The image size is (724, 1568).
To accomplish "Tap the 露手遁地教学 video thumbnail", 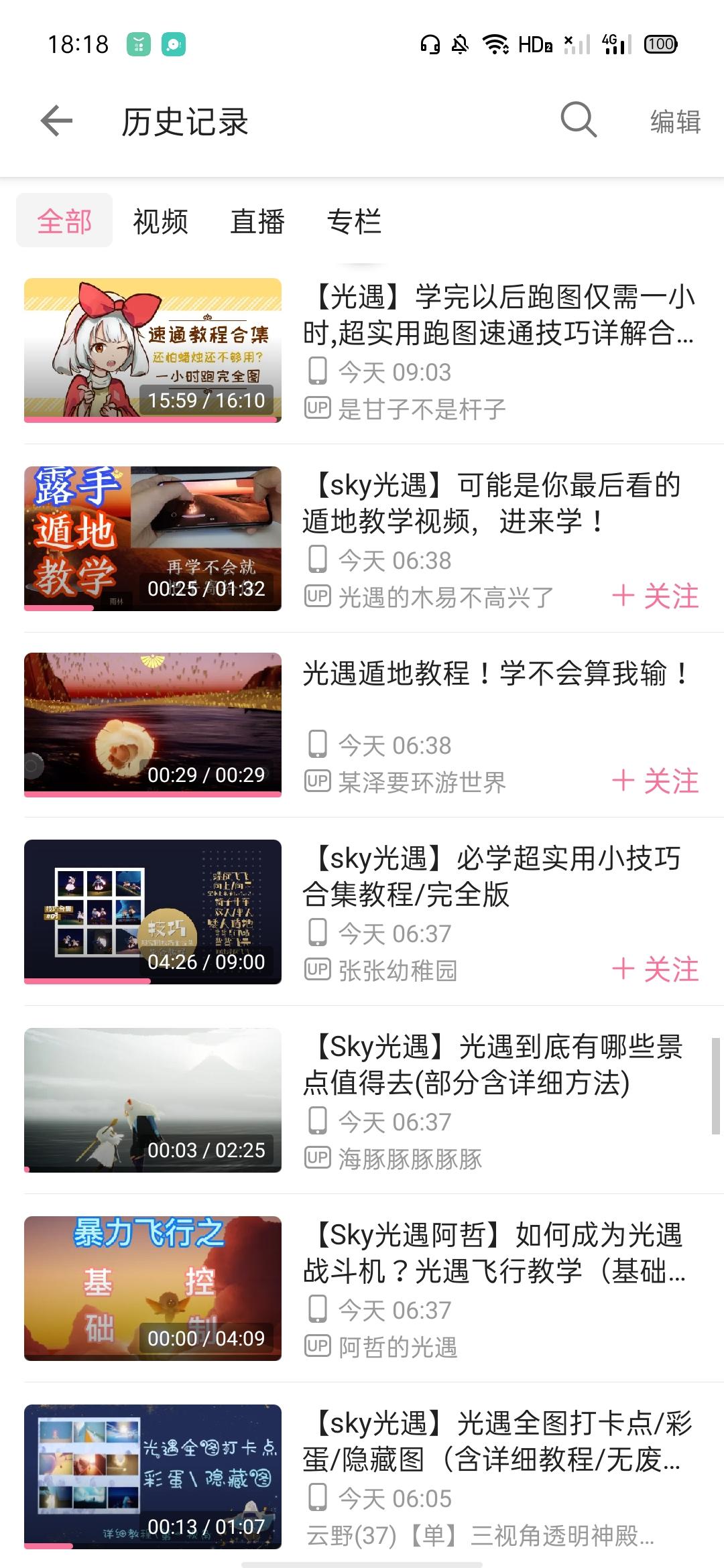I will click(x=153, y=538).
